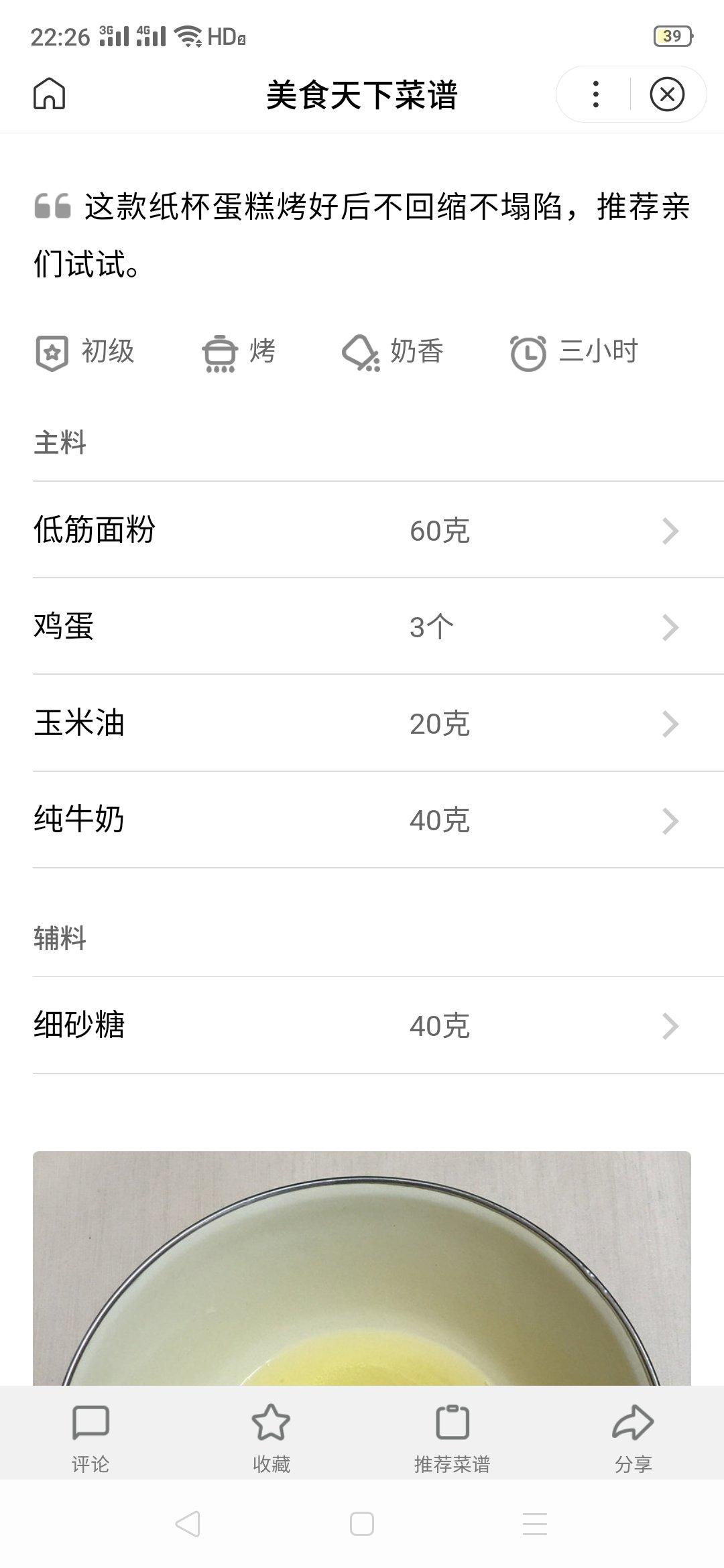
Task: Go to the mini program home page
Action: [x=50, y=94]
